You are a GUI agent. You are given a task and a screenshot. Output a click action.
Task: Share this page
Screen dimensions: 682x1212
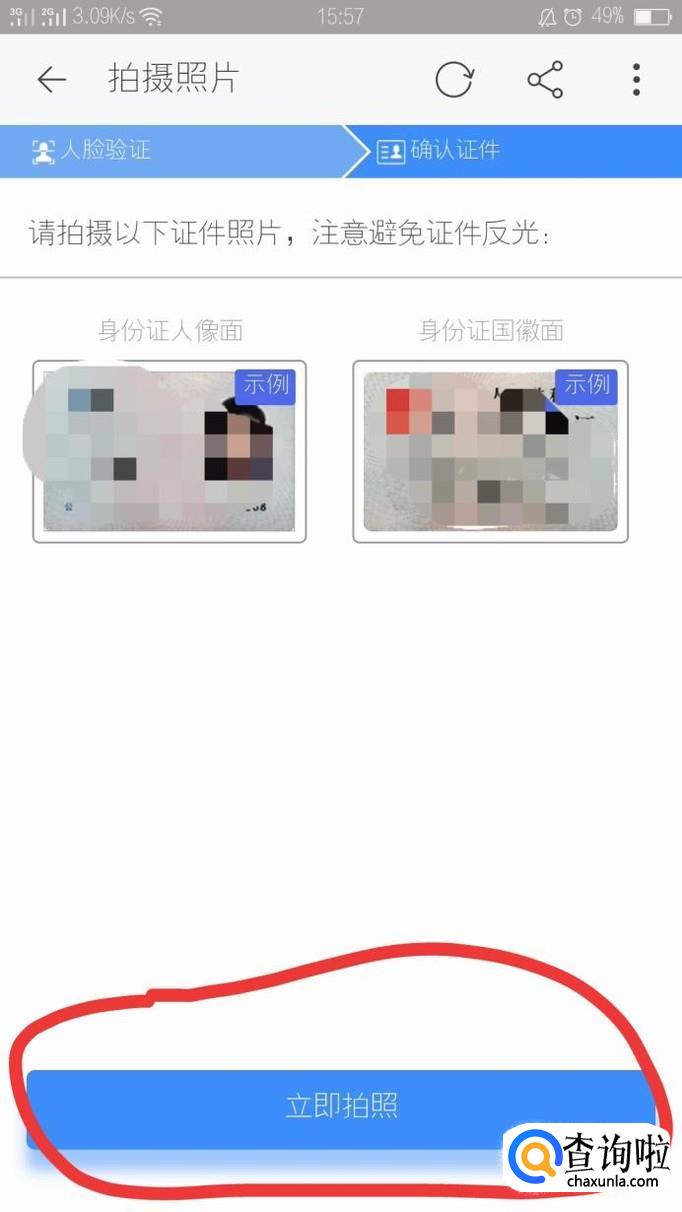545,80
